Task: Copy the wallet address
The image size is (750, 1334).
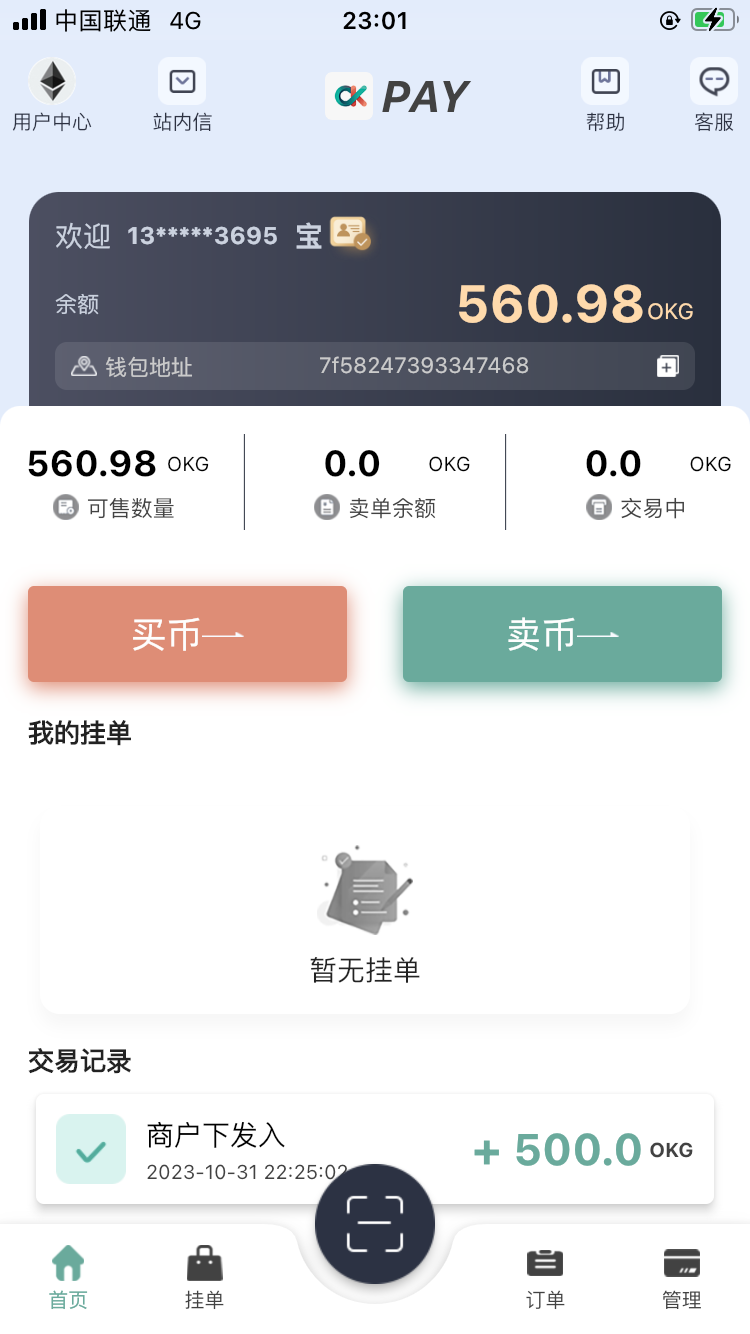Action: point(667,366)
